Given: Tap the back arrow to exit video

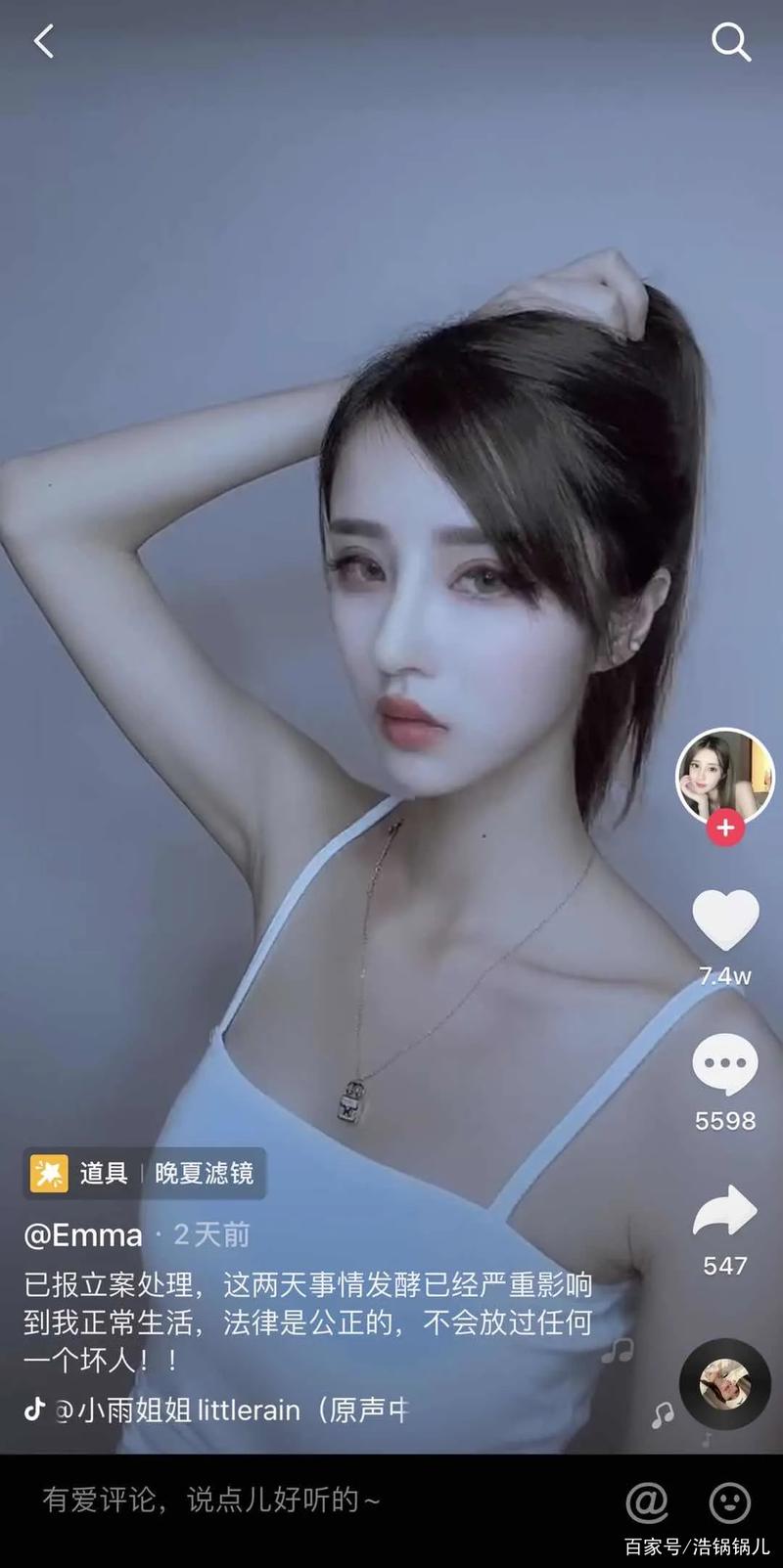Looking at the screenshot, I should [x=43, y=41].
